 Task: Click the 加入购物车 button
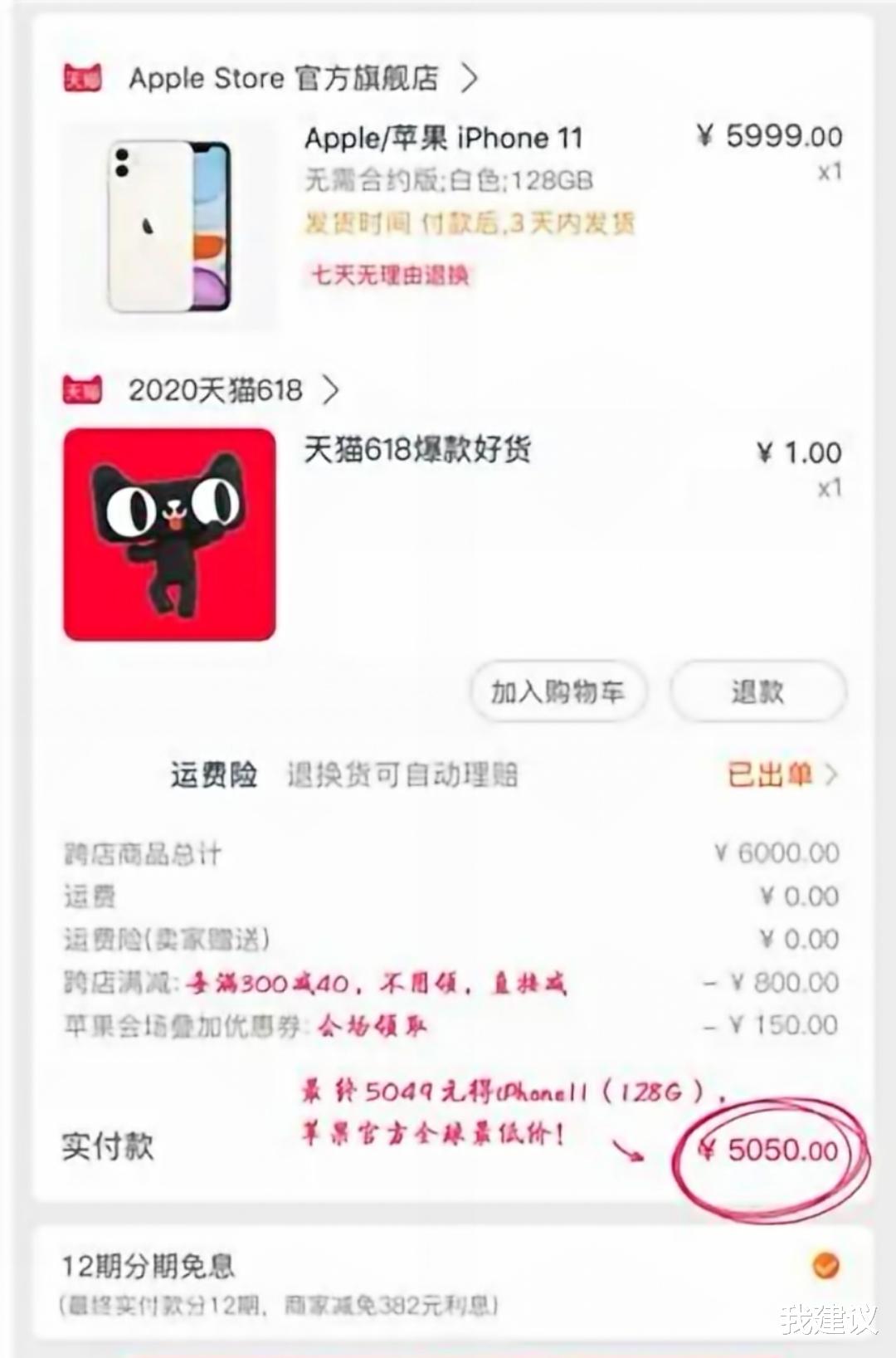pyautogui.click(x=558, y=691)
